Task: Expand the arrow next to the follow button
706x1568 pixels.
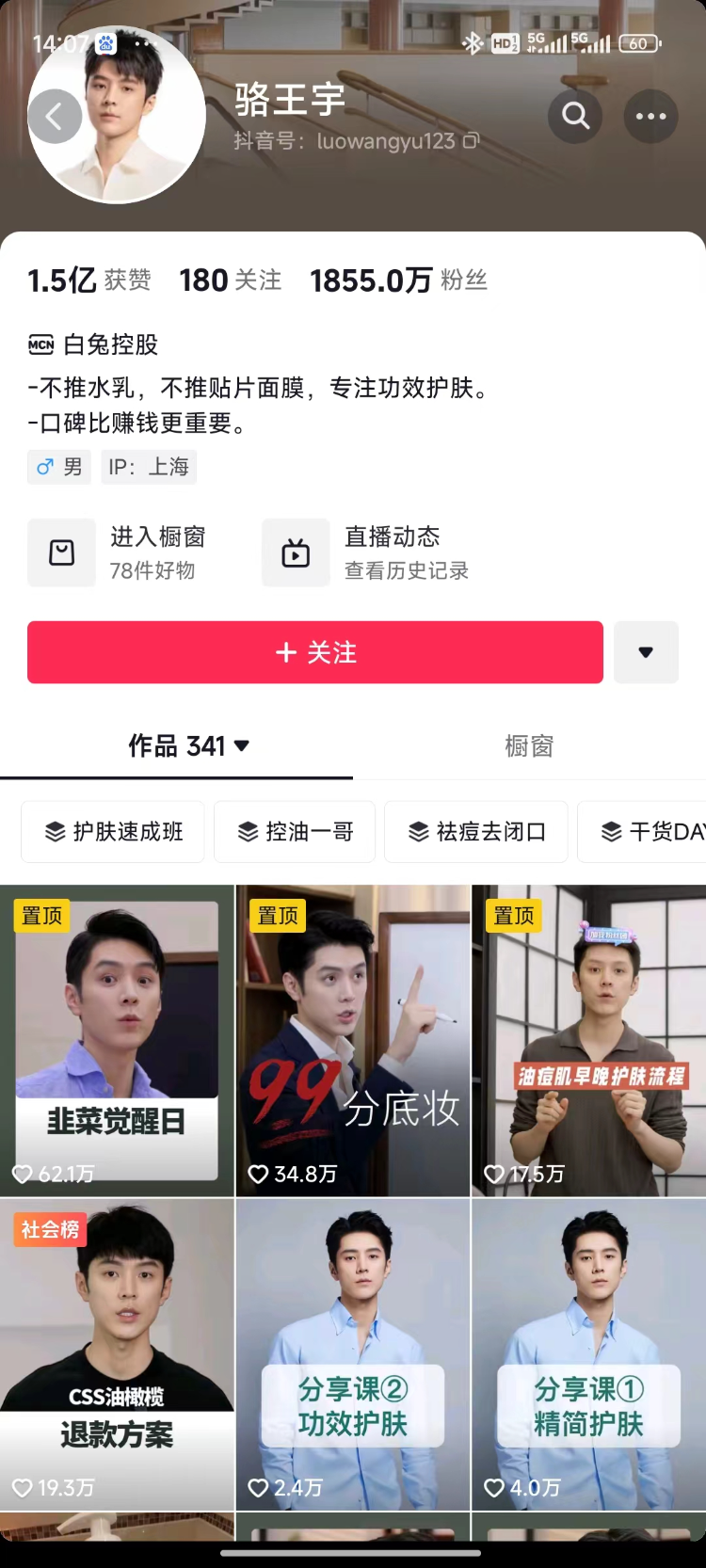Action: point(646,652)
